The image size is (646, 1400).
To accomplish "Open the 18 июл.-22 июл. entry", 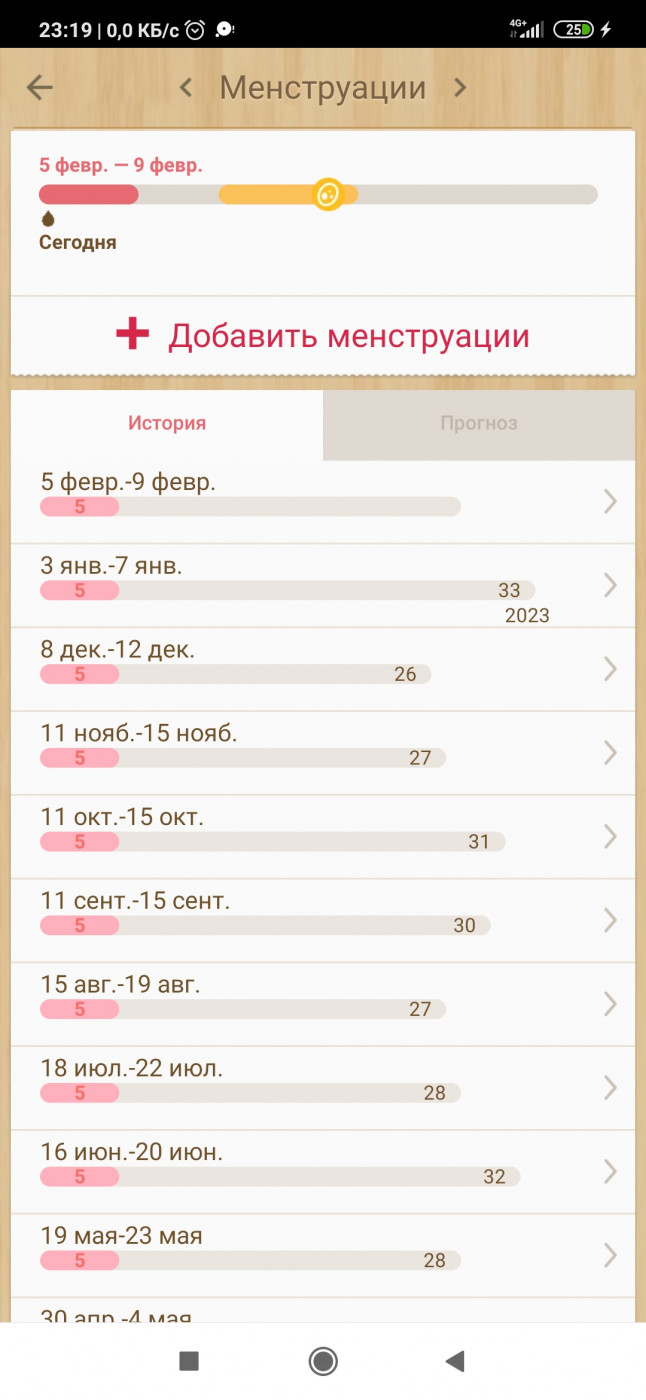I will 323,1089.
